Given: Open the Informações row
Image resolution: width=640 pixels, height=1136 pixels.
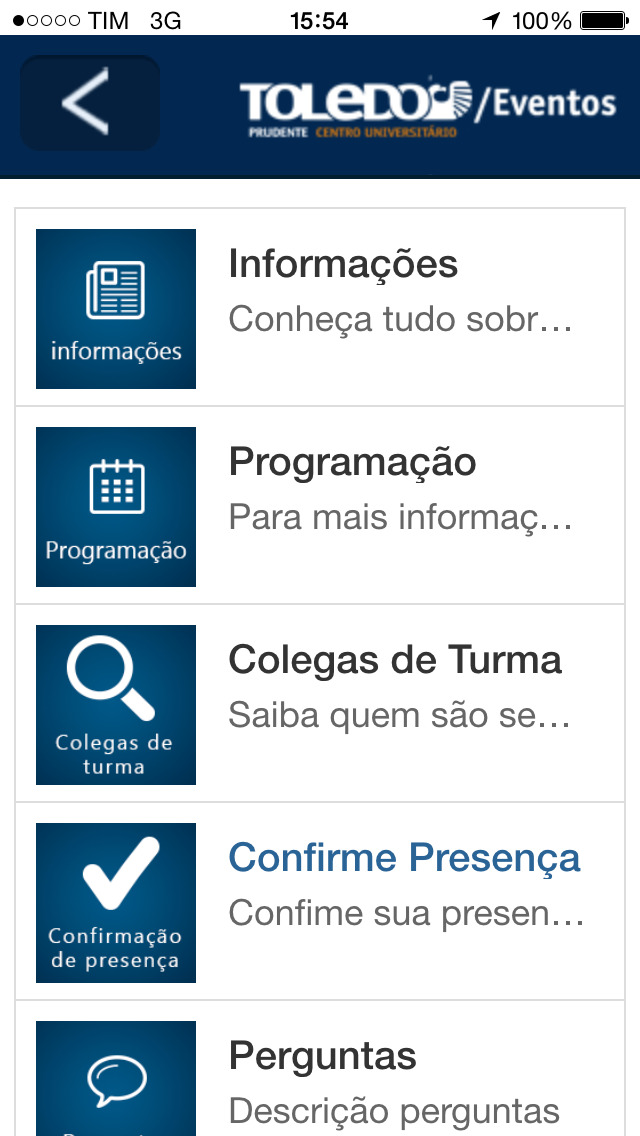Looking at the screenshot, I should [320, 308].
